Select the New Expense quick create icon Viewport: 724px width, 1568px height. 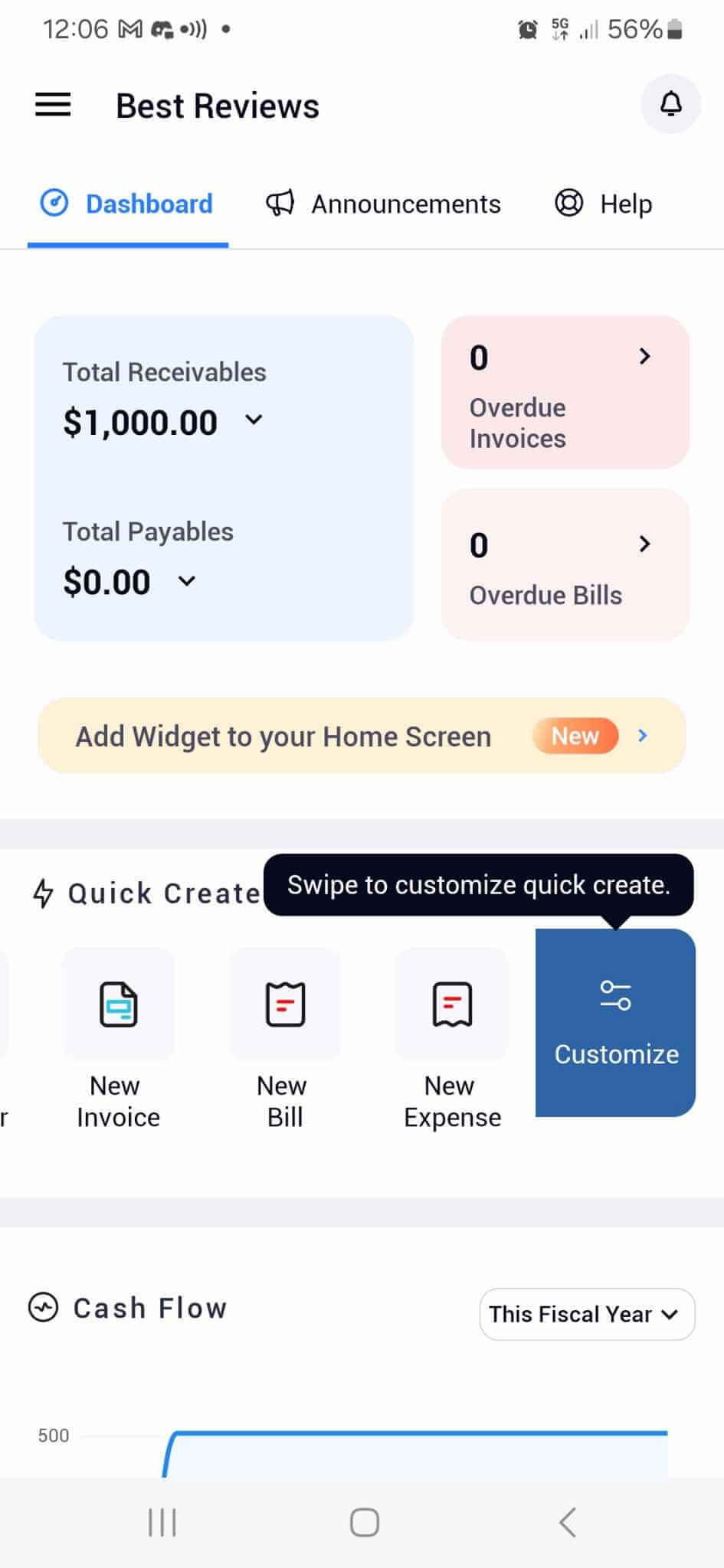click(451, 1005)
